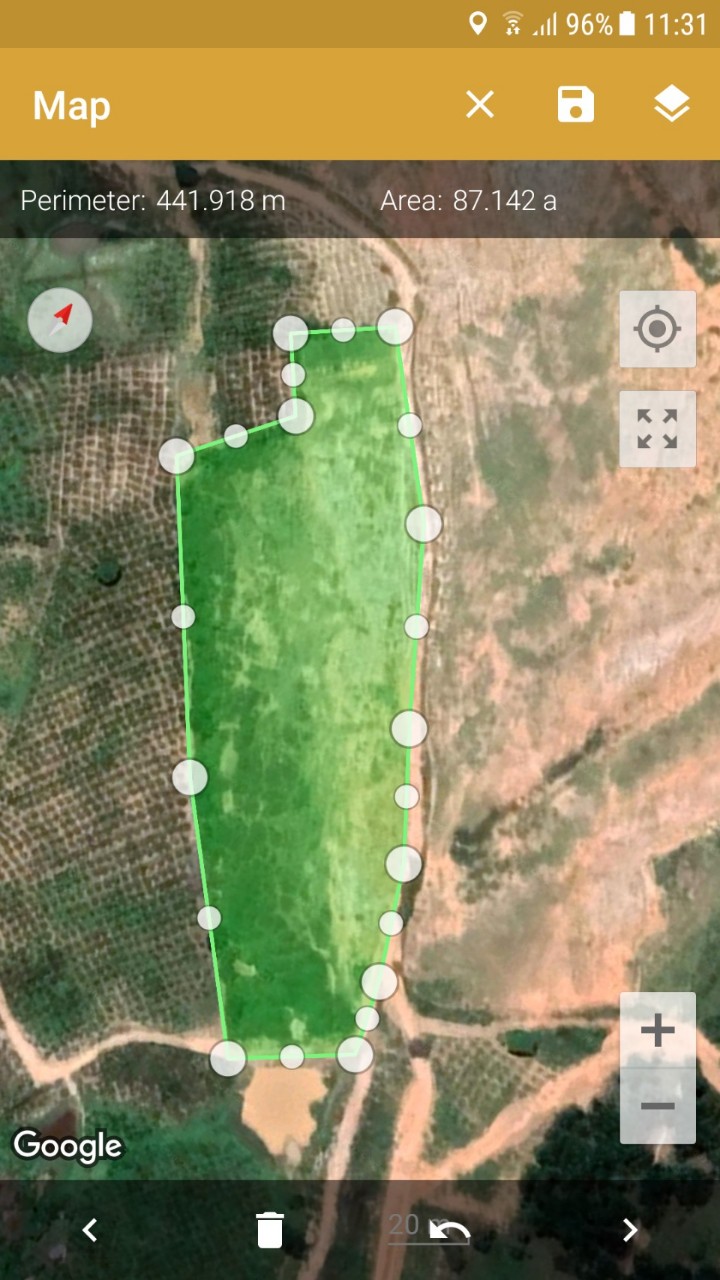Open the map layers selector
The image size is (720, 1280).
(x=672, y=104)
